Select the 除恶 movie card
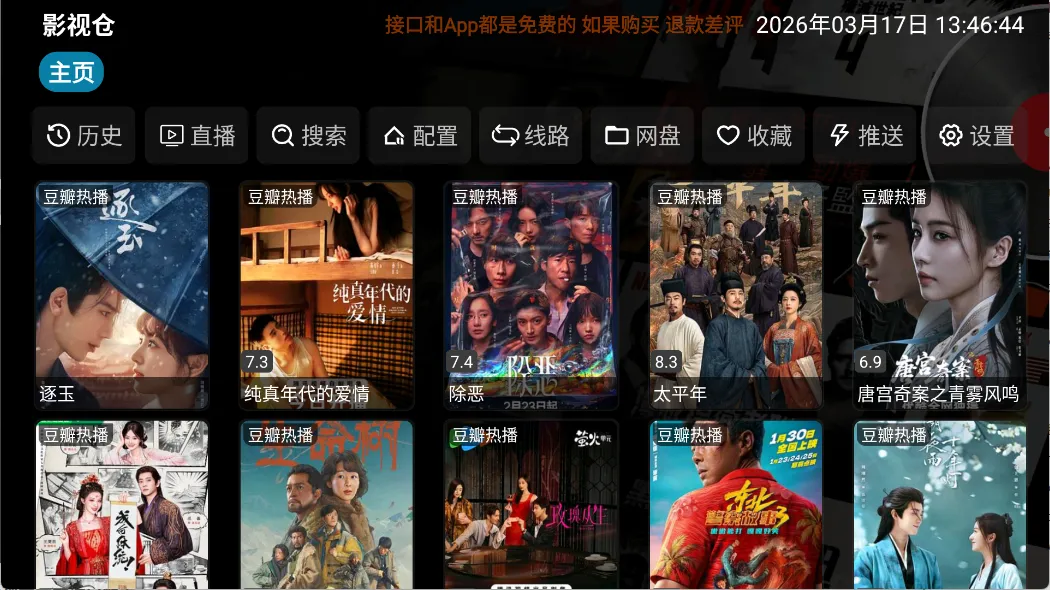The image size is (1050, 590). point(531,295)
